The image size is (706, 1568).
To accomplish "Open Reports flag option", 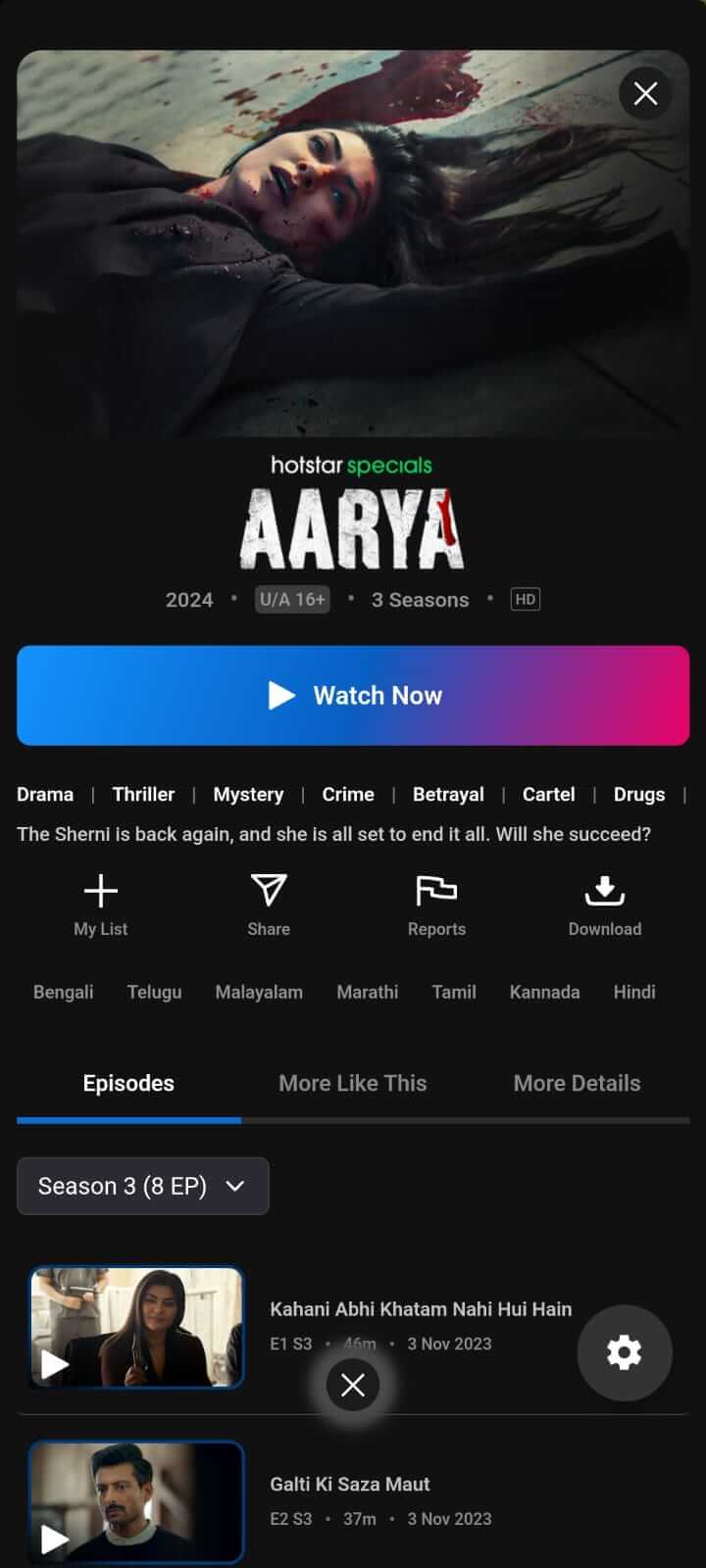I will click(x=436, y=906).
